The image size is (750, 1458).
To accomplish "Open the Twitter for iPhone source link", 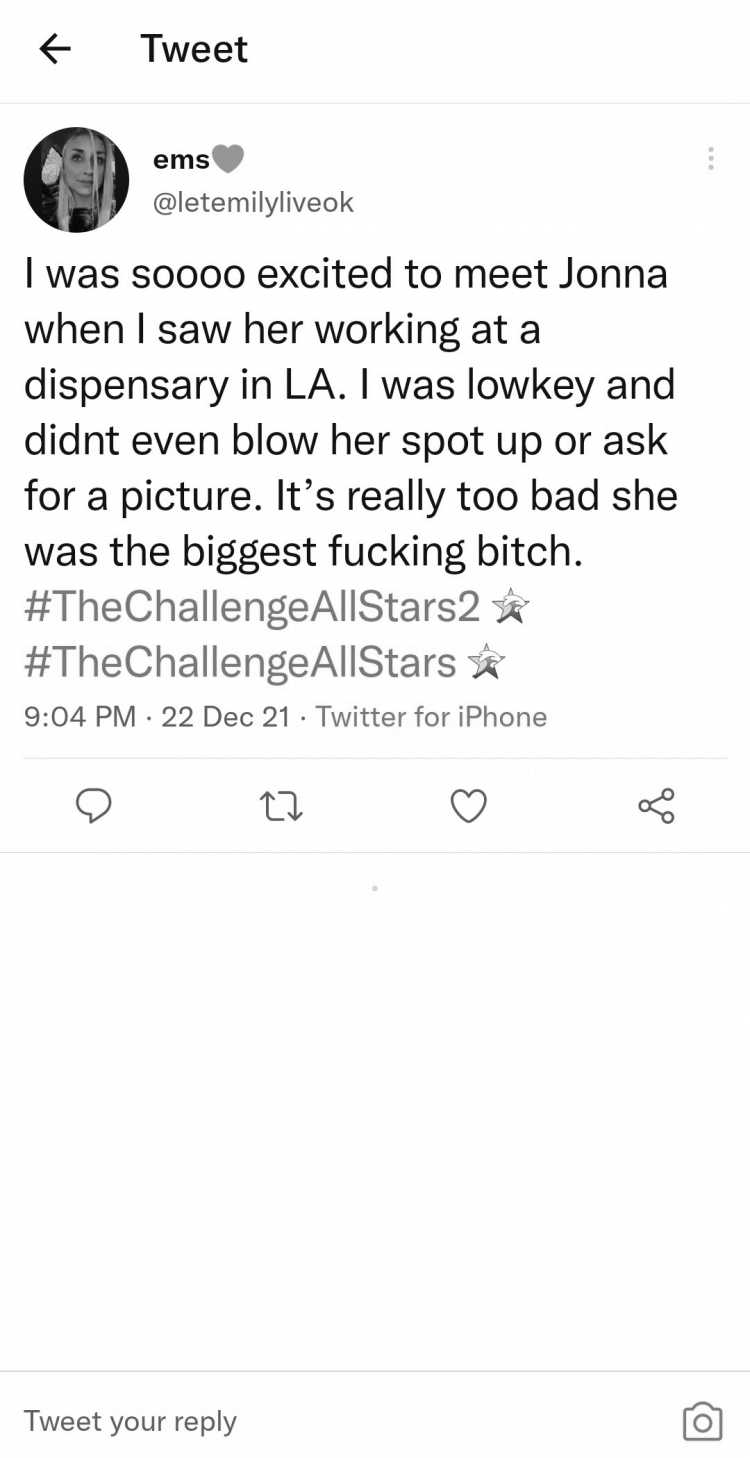I will (431, 717).
